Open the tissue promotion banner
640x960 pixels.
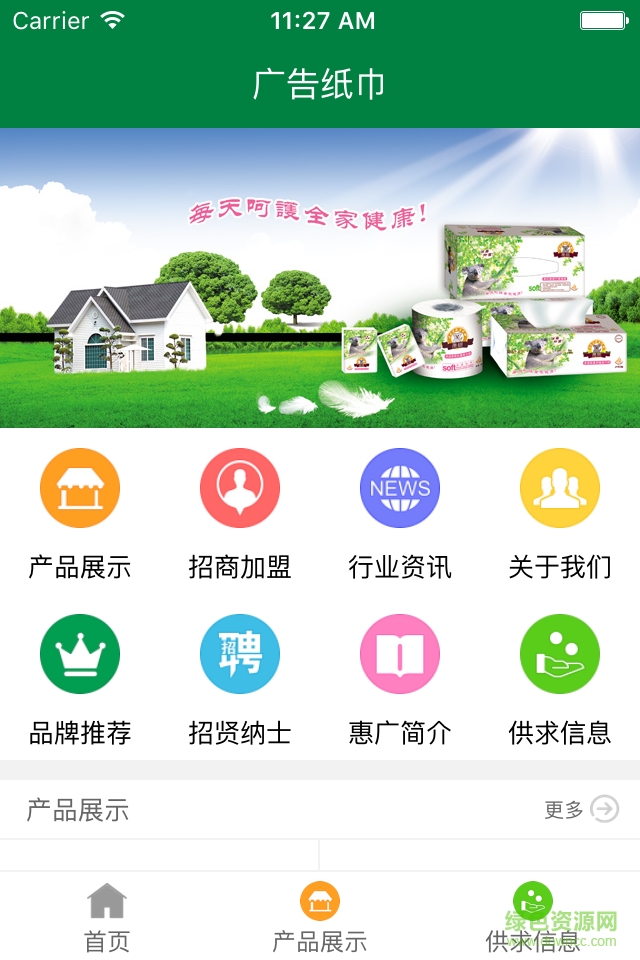pos(320,278)
